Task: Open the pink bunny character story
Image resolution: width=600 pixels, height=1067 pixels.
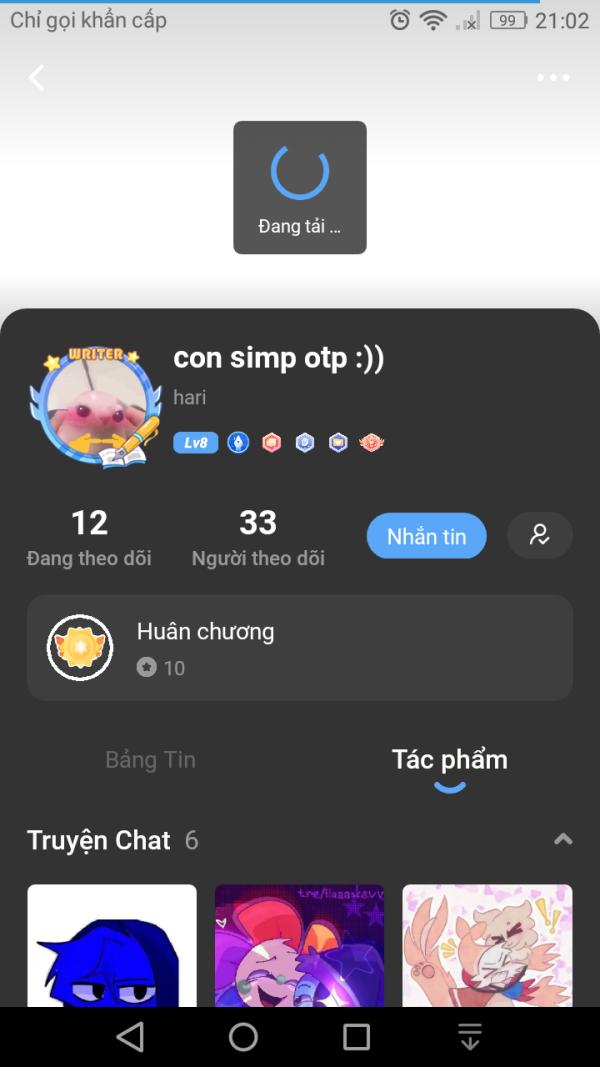Action: click(x=487, y=945)
